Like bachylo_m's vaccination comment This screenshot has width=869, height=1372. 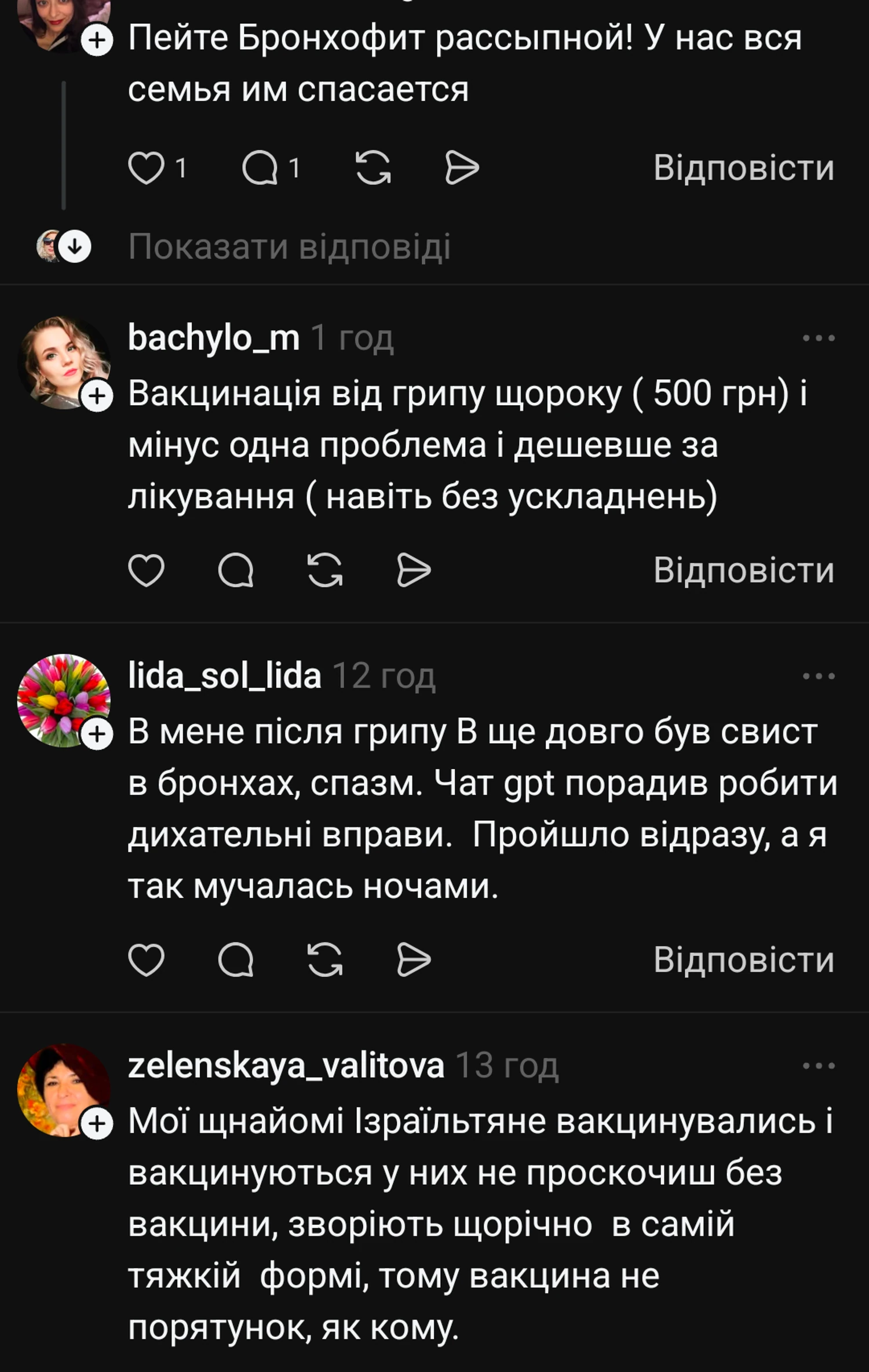click(x=146, y=570)
